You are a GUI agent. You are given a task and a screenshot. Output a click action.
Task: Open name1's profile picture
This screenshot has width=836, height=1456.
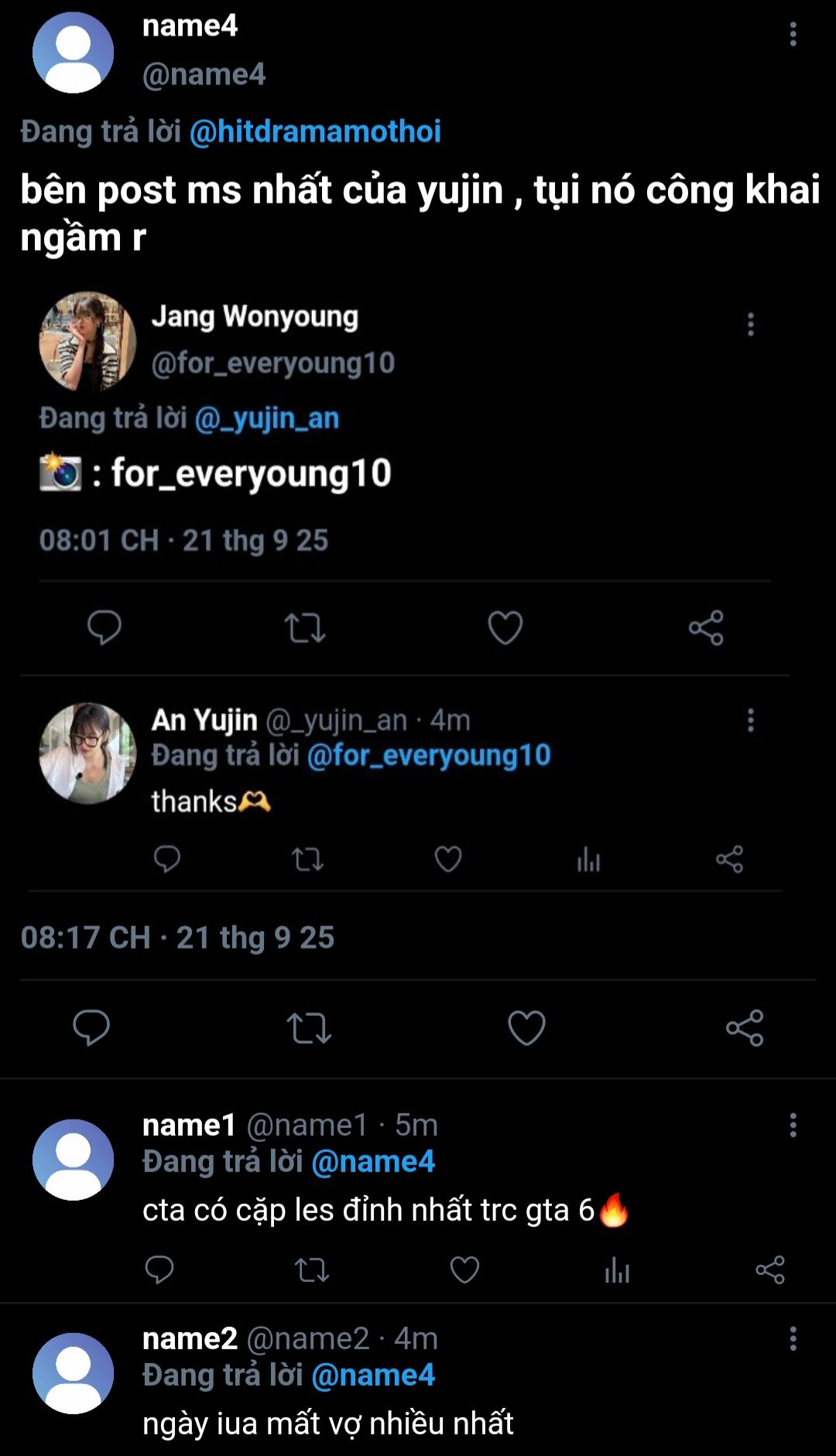click(x=73, y=1159)
